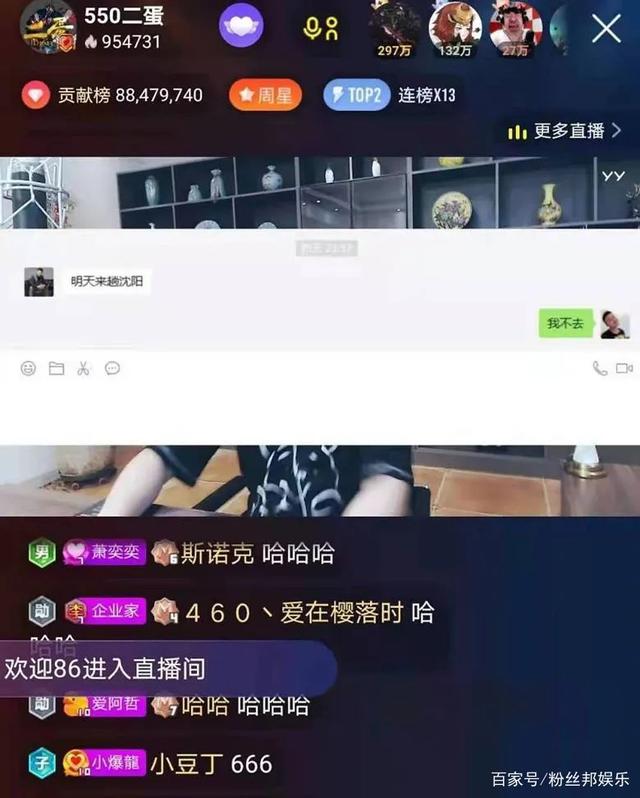Image resolution: width=640 pixels, height=798 pixels.
Task: Follow streamer with the purple heart button
Action: click(x=241, y=27)
